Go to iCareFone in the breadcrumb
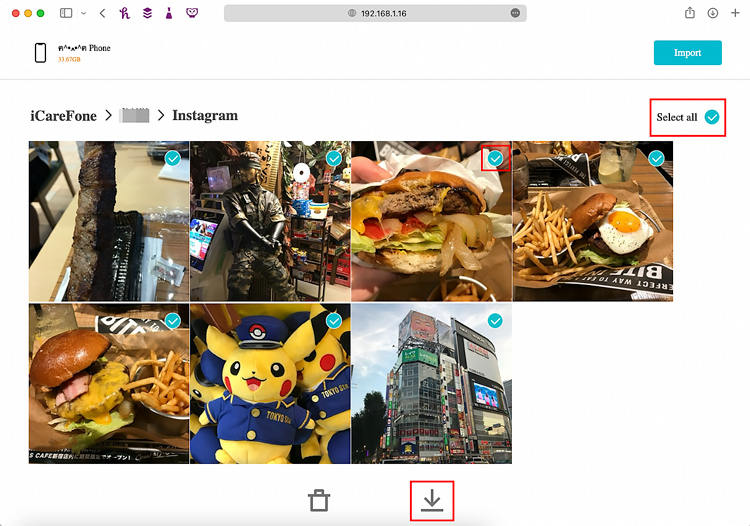This screenshot has width=750, height=526. click(x=63, y=116)
